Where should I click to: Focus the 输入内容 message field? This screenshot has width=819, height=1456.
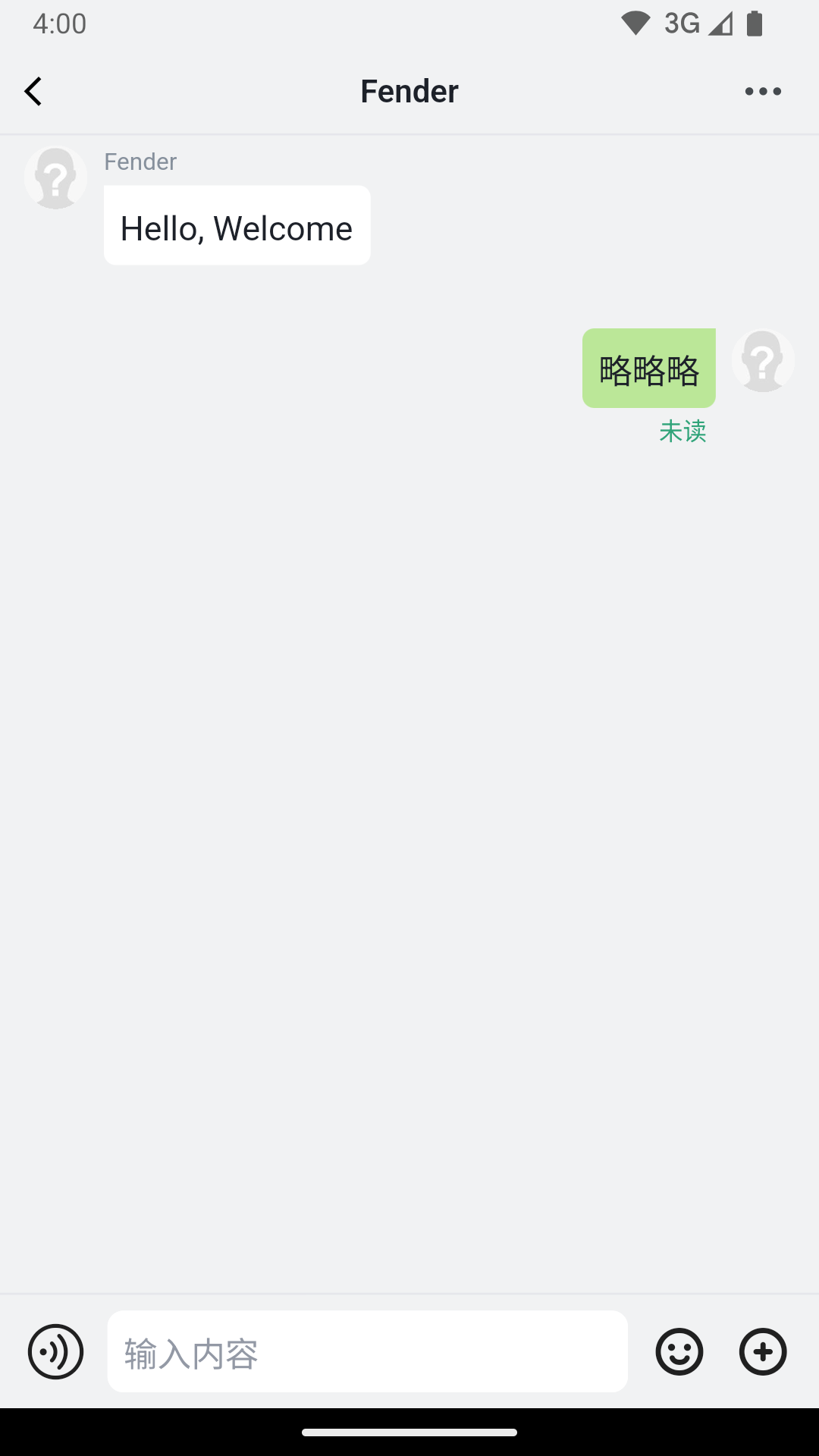[x=367, y=1351]
